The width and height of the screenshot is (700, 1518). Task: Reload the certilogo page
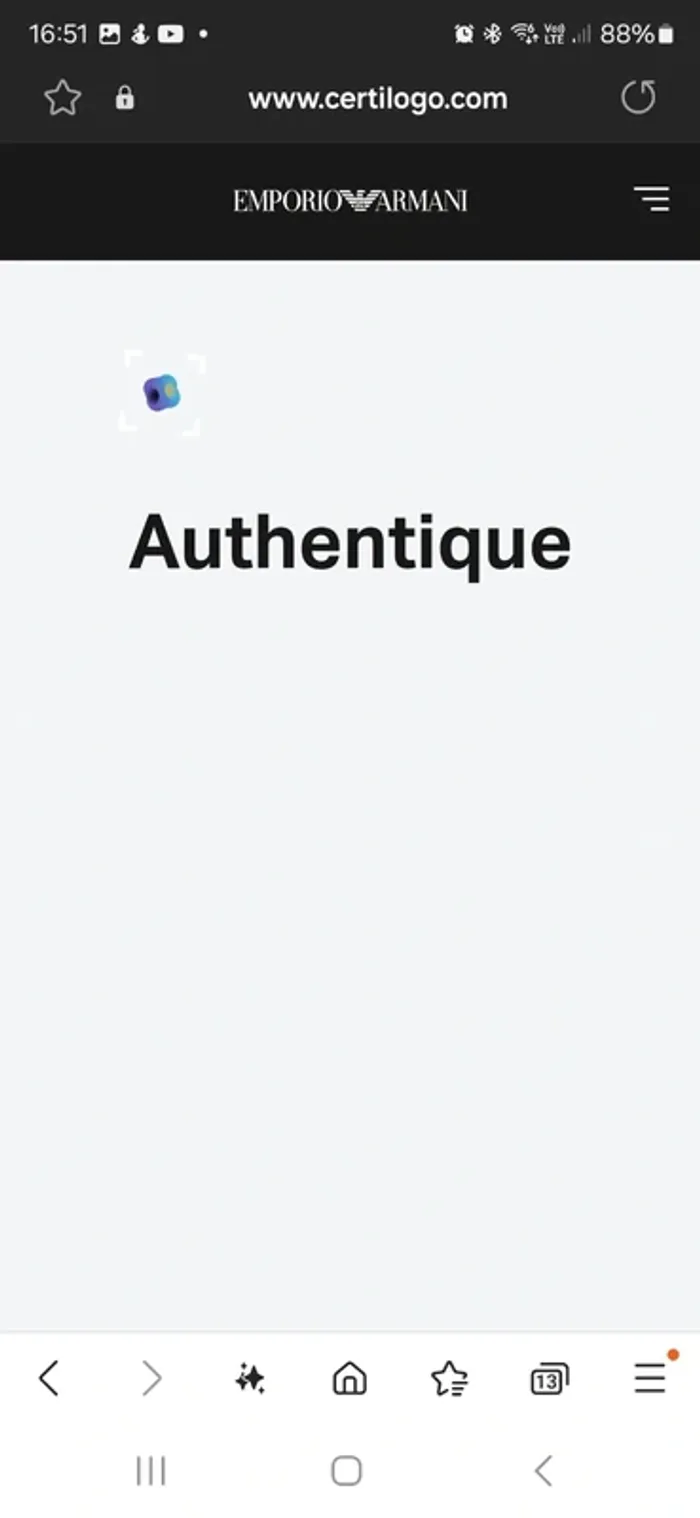[638, 98]
